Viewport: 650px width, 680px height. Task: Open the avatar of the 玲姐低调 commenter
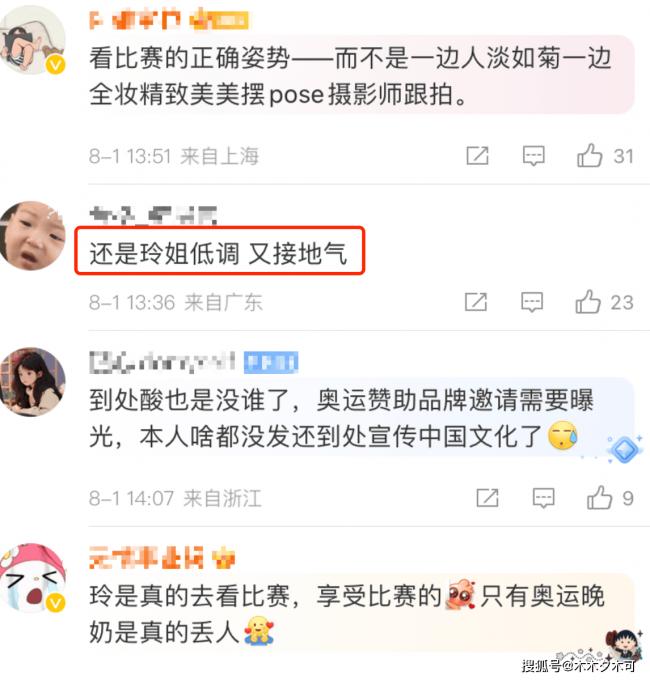(32, 234)
